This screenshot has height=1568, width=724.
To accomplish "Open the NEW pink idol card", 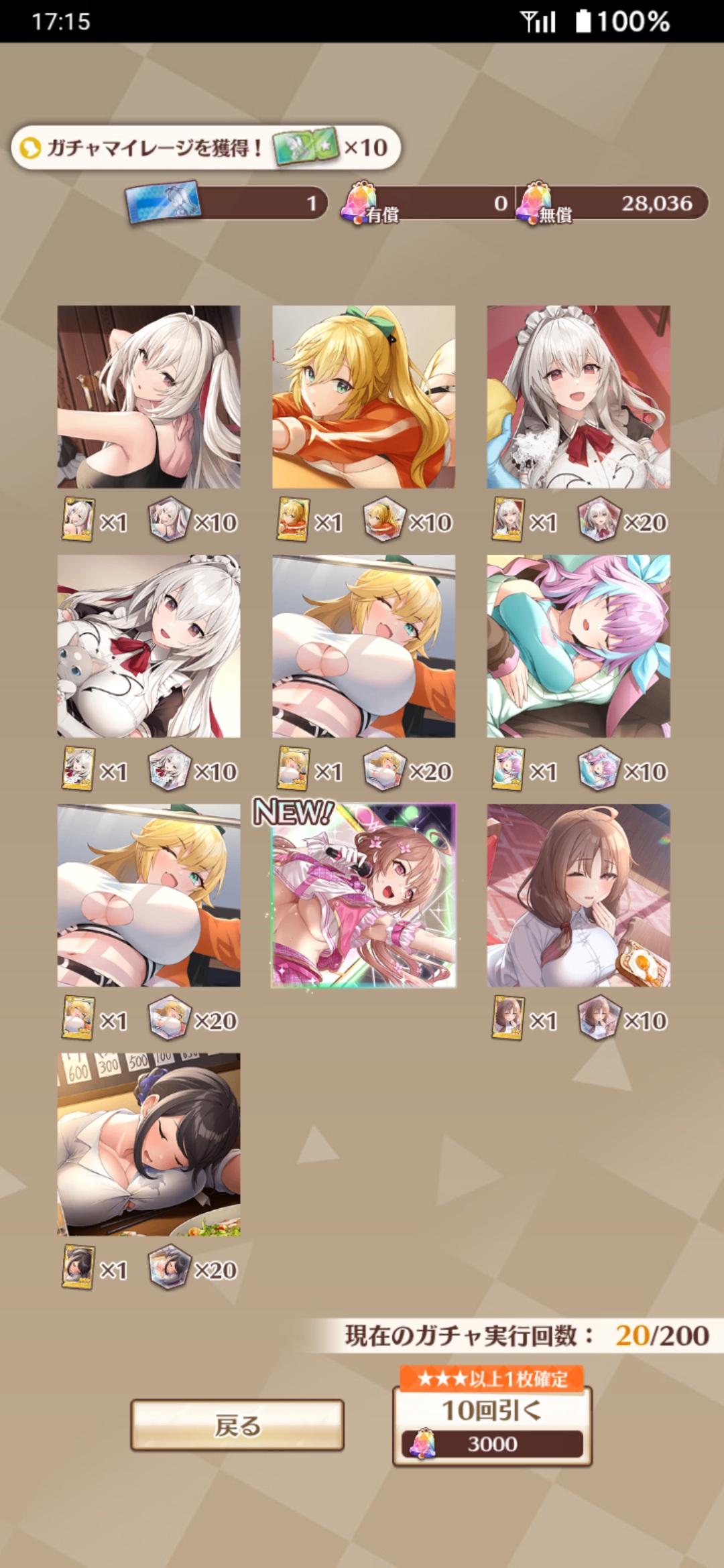I will pyautogui.click(x=363, y=896).
